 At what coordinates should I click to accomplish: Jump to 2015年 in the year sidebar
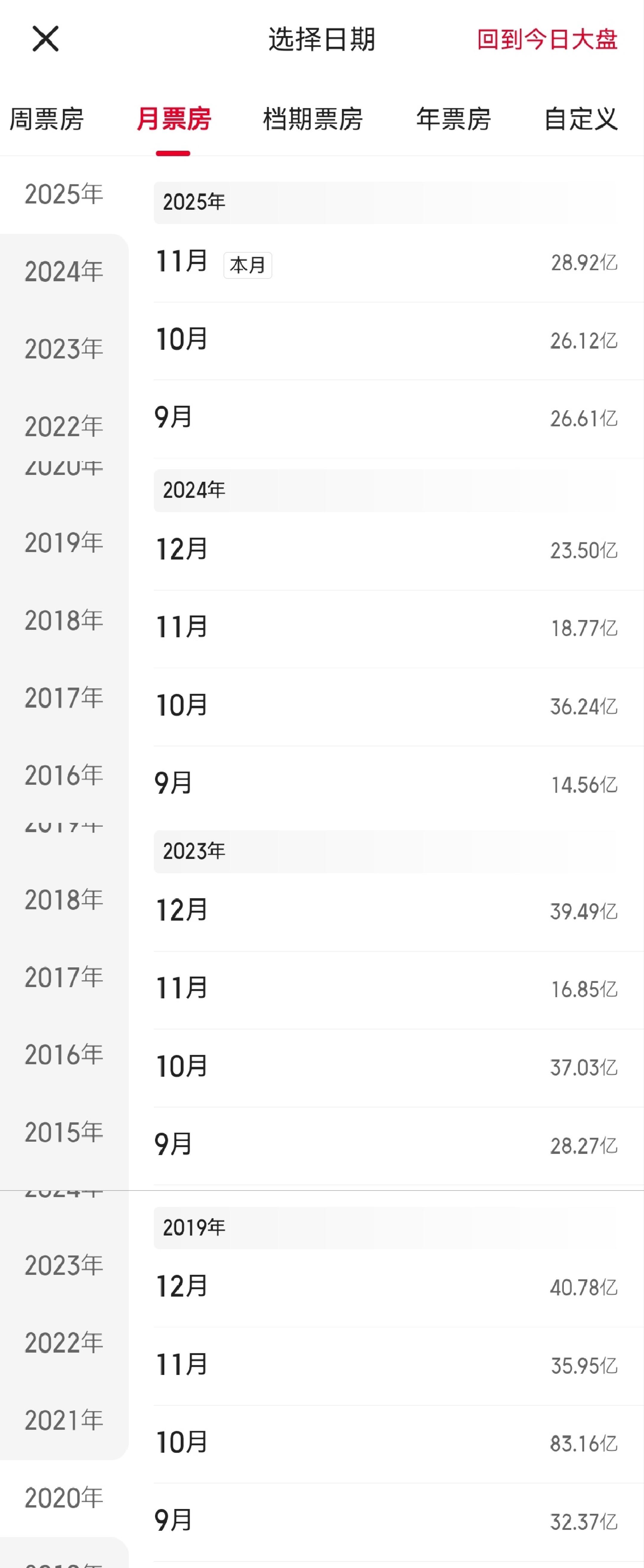coord(64,1132)
